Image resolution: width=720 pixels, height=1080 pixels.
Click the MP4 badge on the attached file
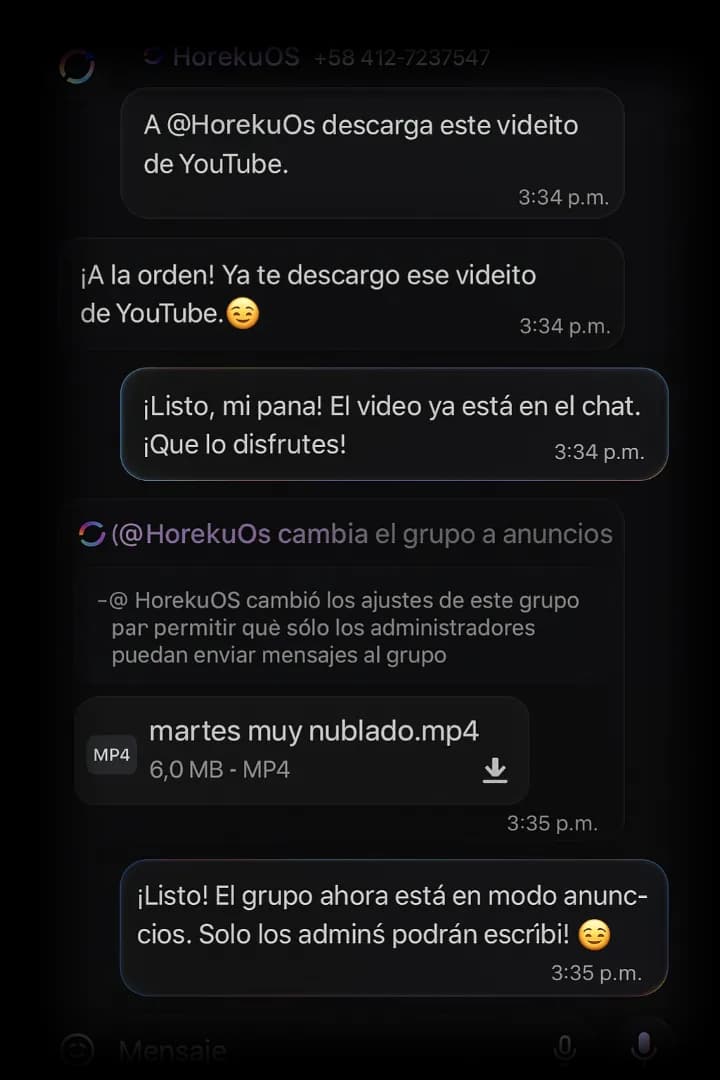tap(111, 754)
